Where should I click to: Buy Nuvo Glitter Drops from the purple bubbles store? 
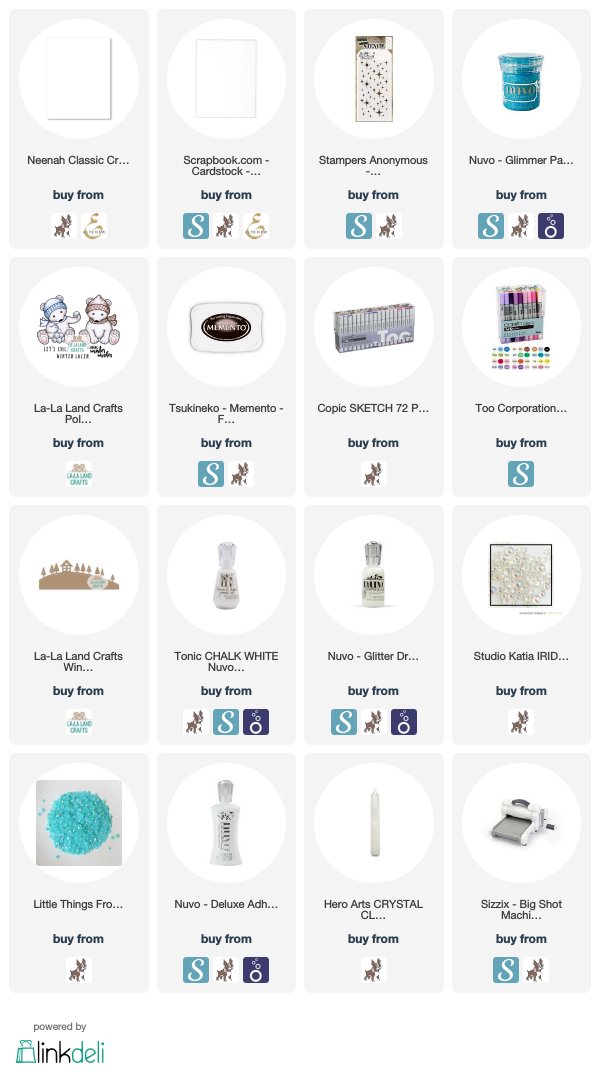[403, 722]
